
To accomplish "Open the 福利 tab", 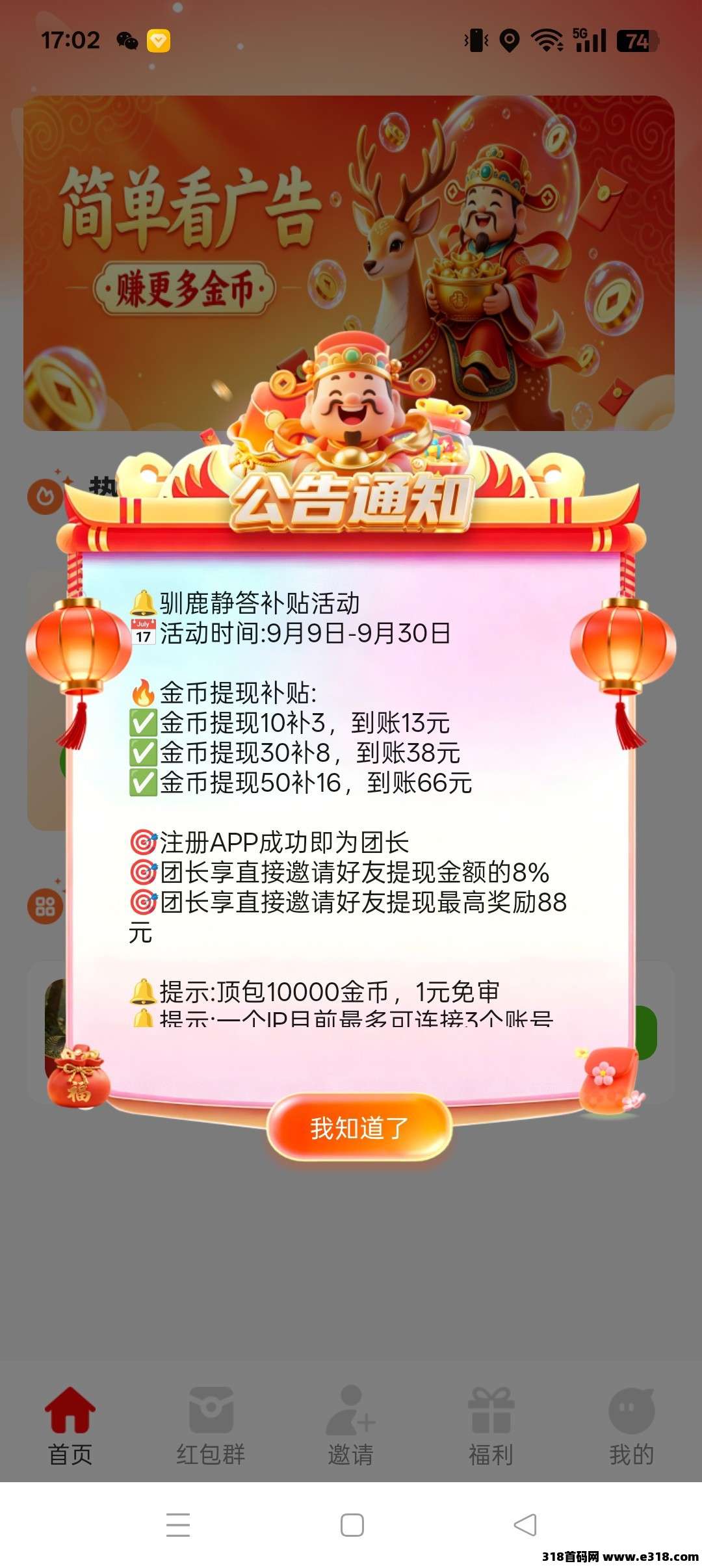I will pos(491,1425).
